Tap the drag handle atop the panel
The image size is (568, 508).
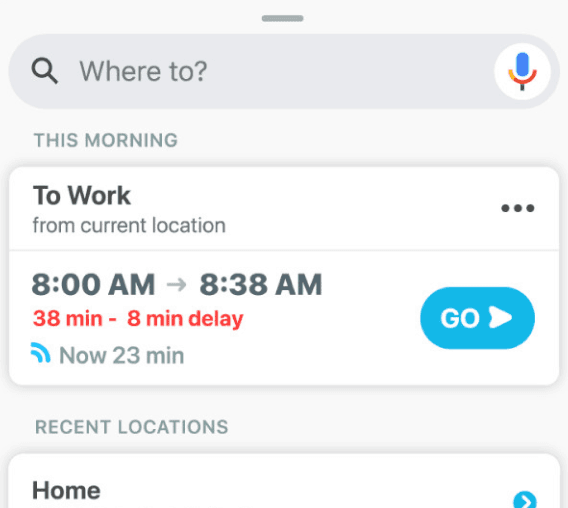click(283, 18)
